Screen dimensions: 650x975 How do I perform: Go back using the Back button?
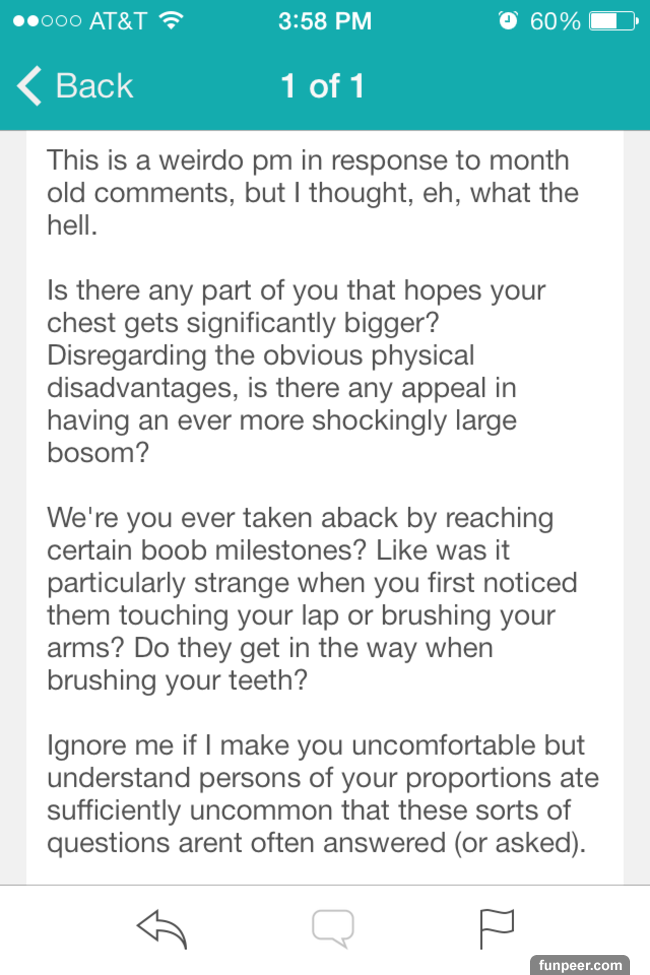pyautogui.click(x=76, y=86)
